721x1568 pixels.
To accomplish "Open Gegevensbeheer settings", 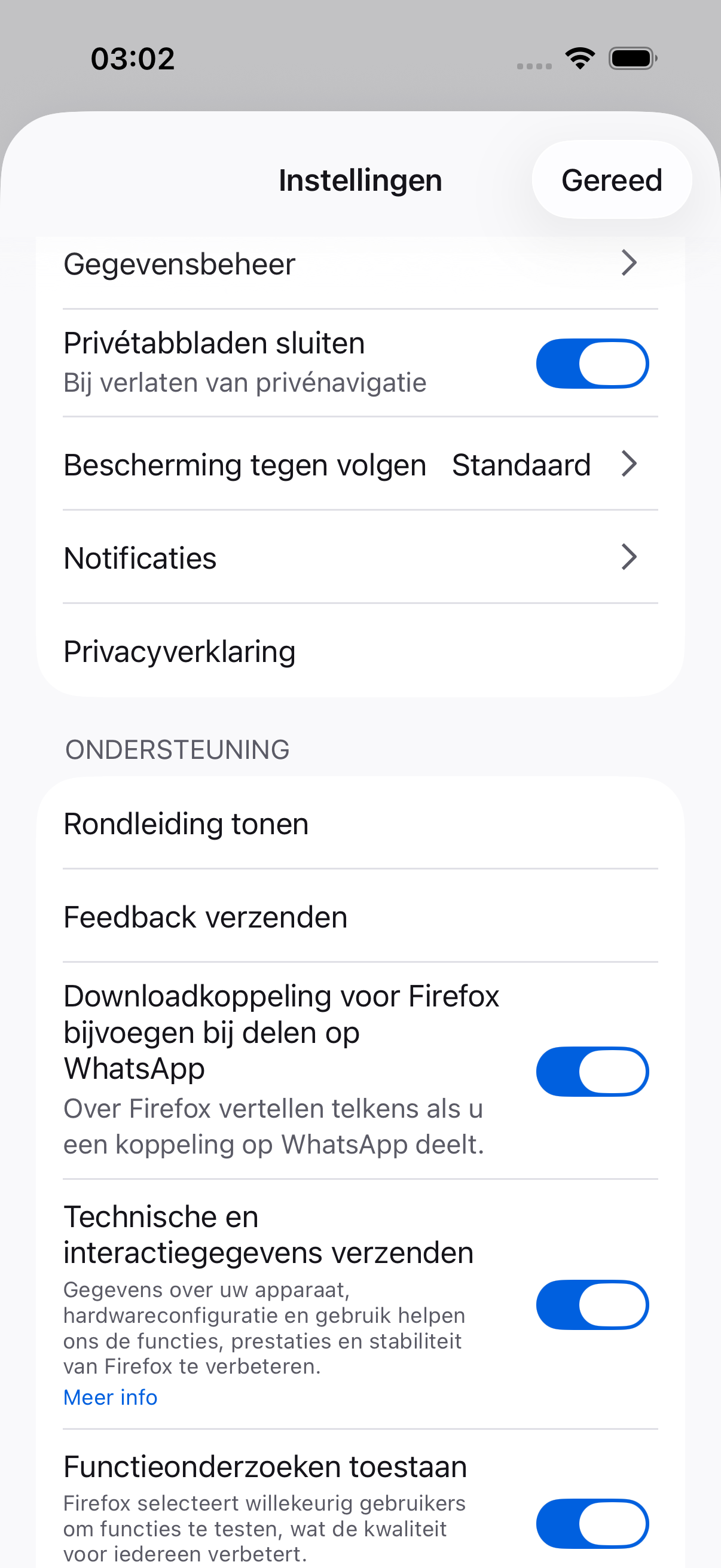I will [360, 265].
